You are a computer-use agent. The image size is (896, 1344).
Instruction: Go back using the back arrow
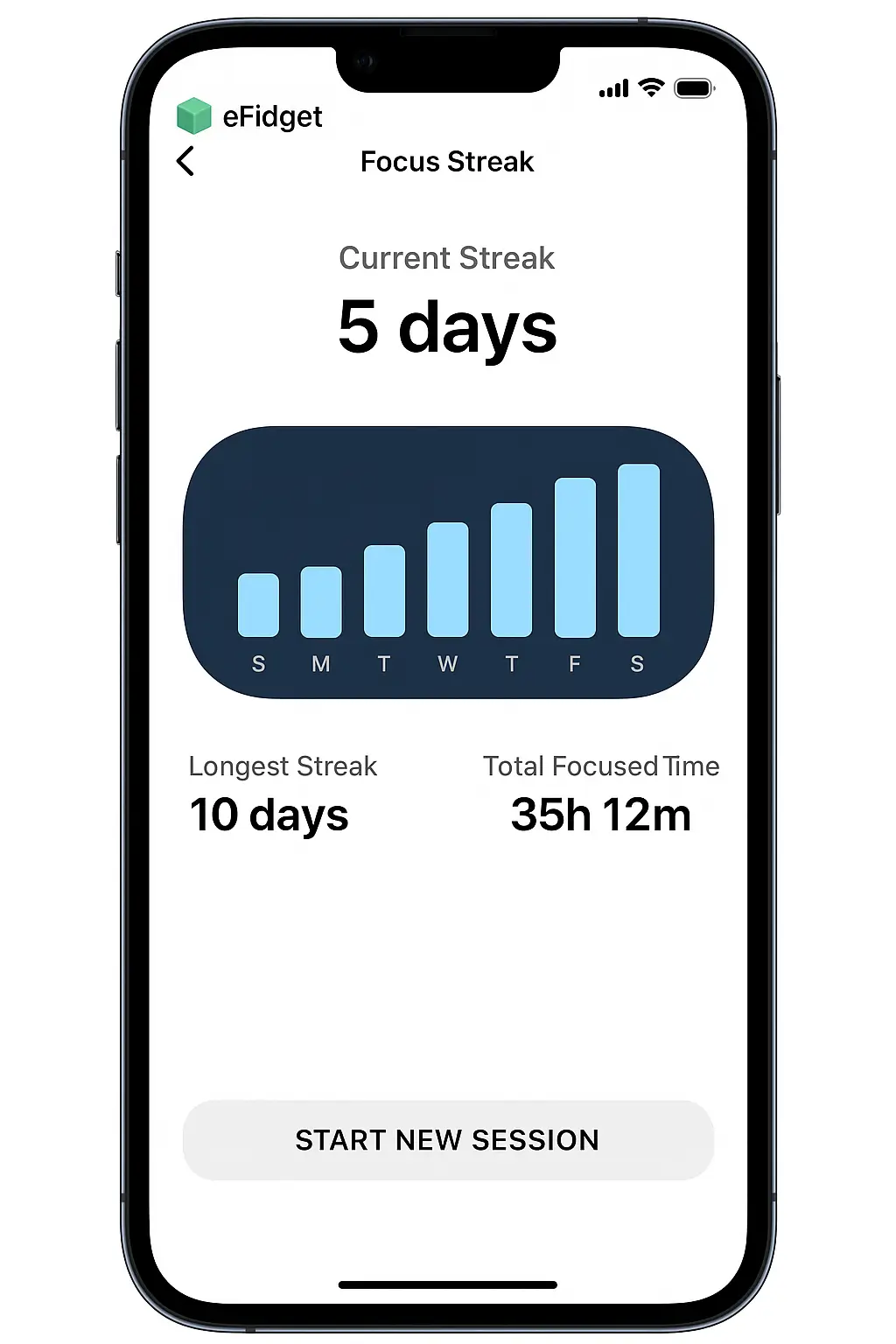pos(185,161)
